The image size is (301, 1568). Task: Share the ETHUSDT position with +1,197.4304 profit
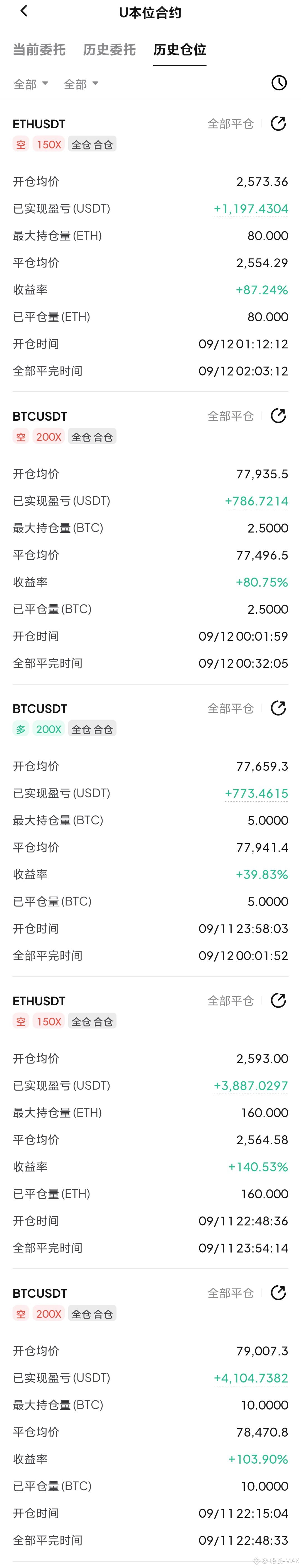278,124
